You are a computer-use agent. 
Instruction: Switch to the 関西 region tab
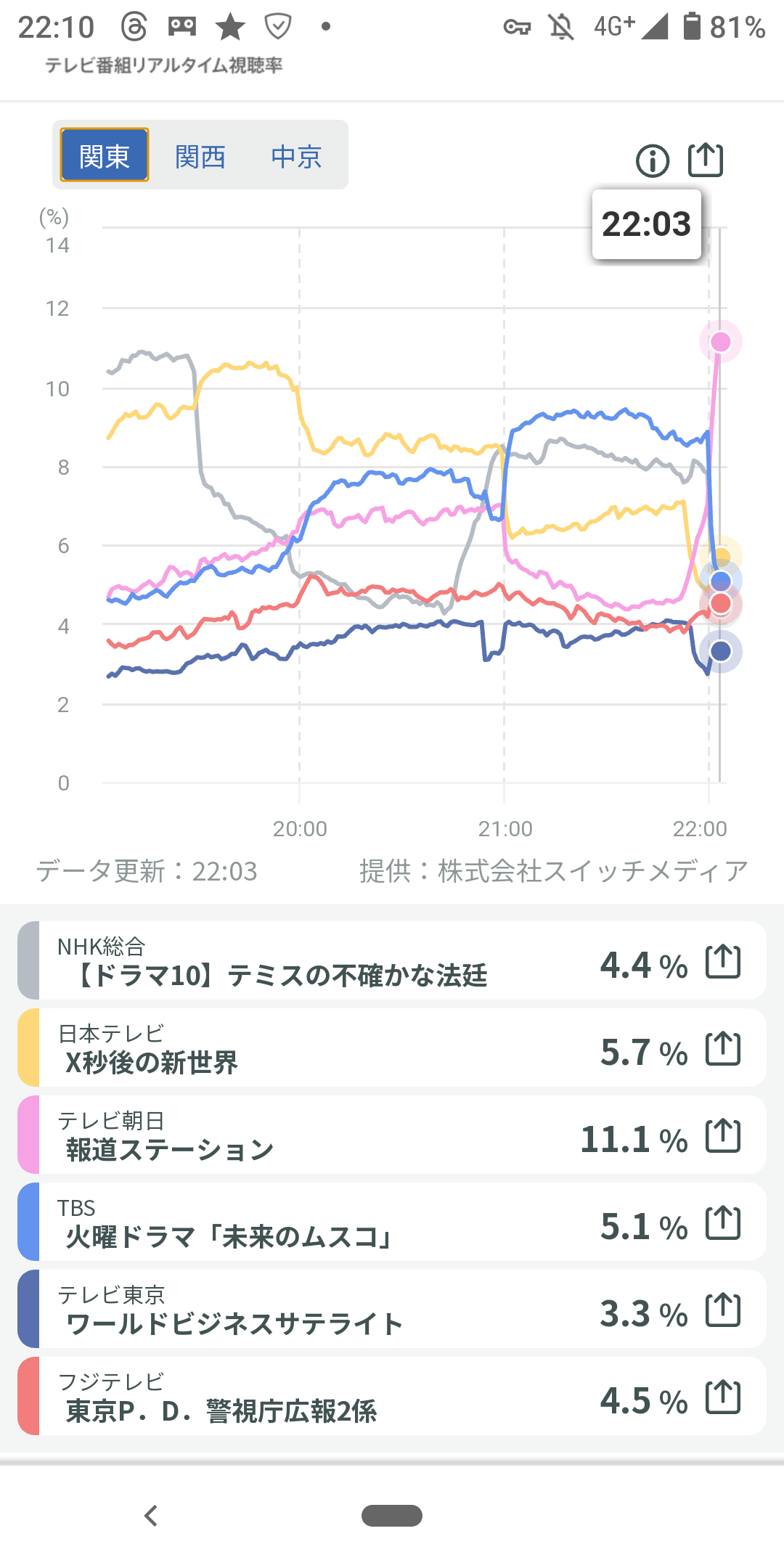200,156
